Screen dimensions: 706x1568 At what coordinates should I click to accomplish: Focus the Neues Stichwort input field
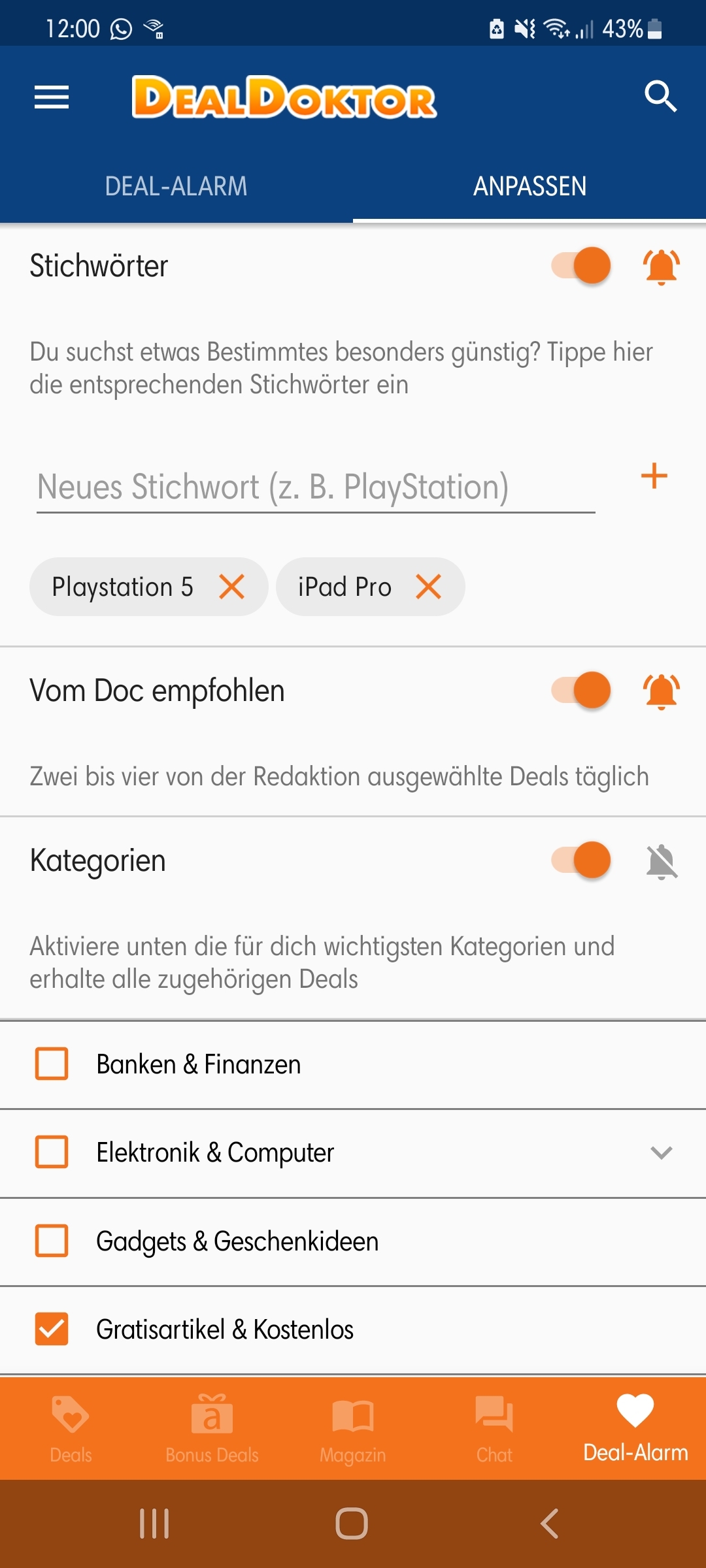[316, 487]
